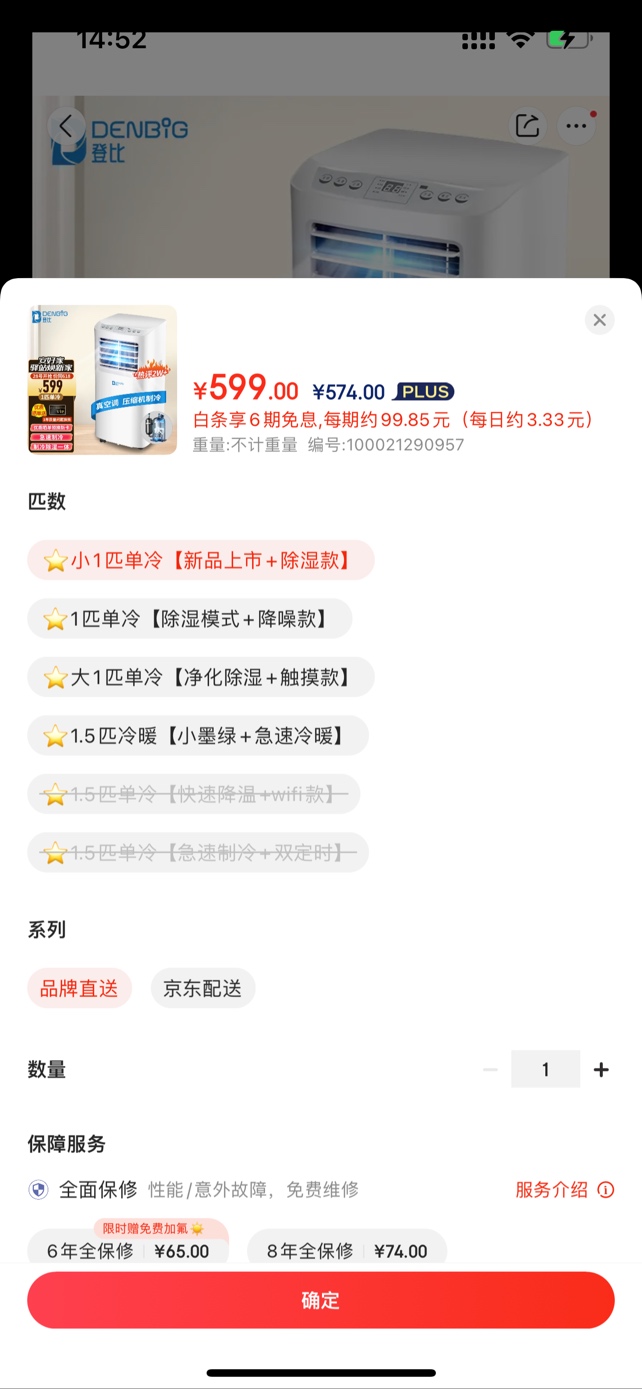Decrease quantity with minus button

490,1070
